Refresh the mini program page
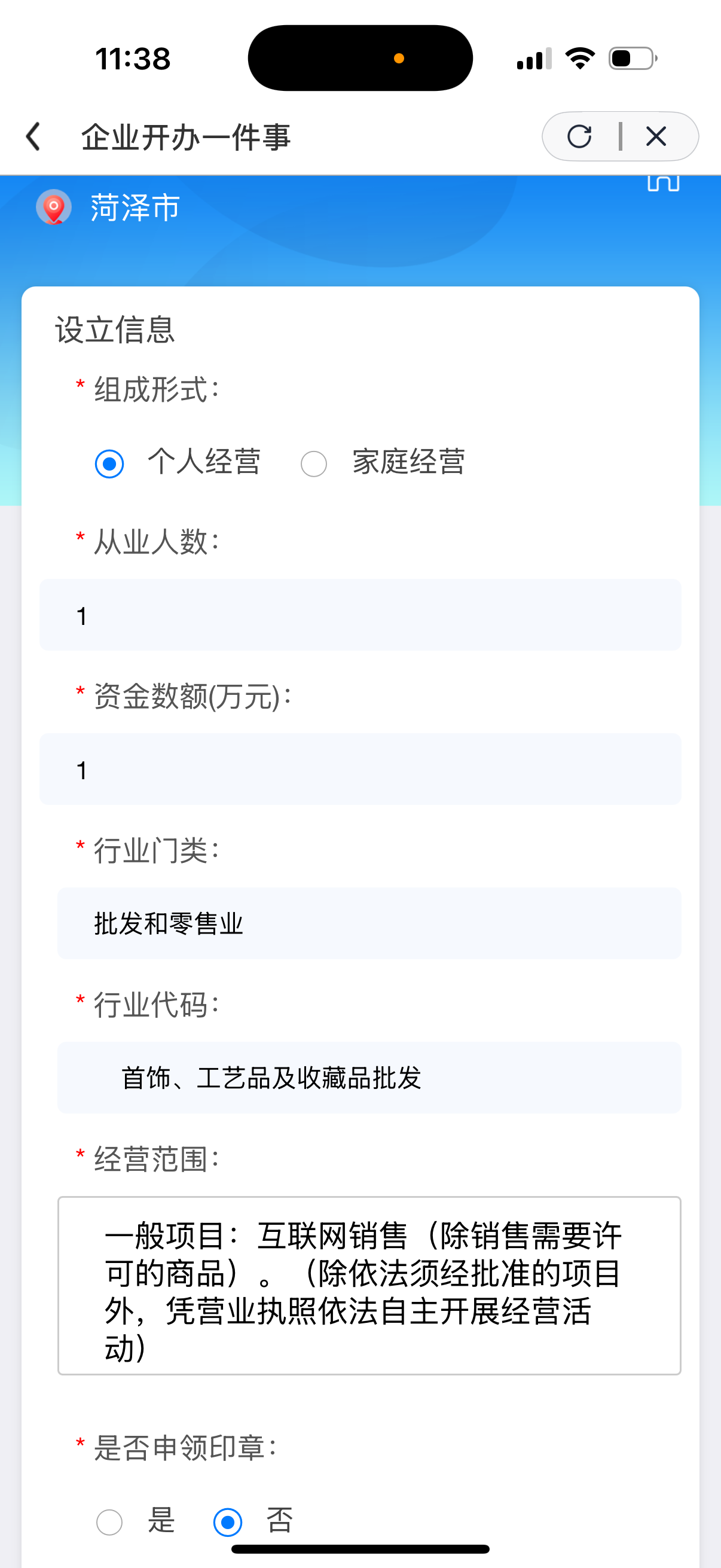The image size is (721, 1568). tap(579, 136)
